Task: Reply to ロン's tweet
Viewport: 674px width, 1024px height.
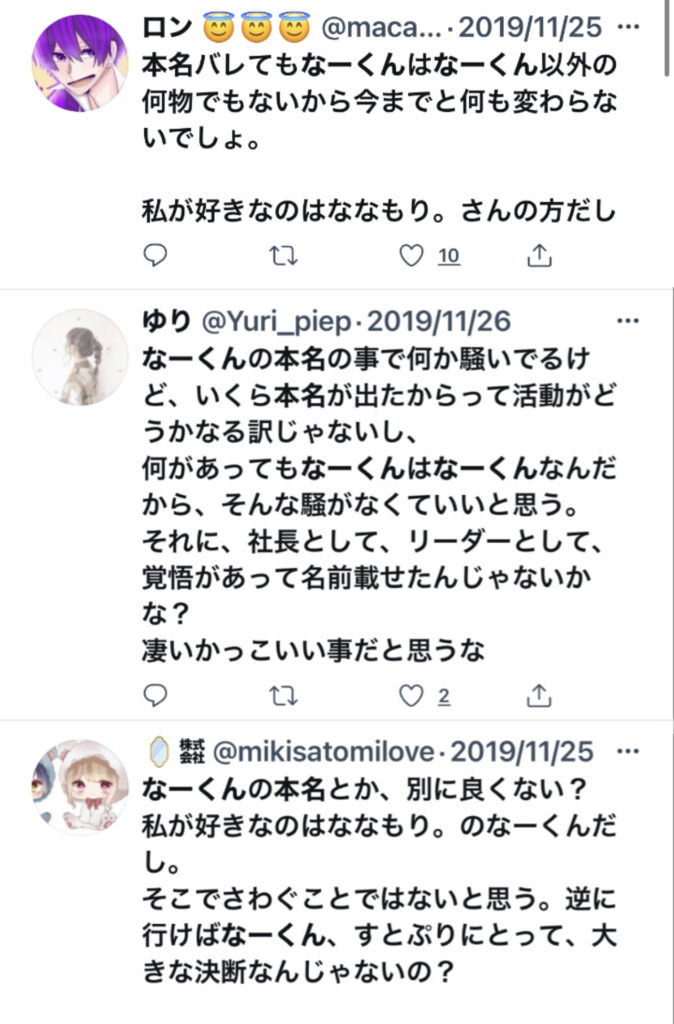Action: click(x=155, y=256)
